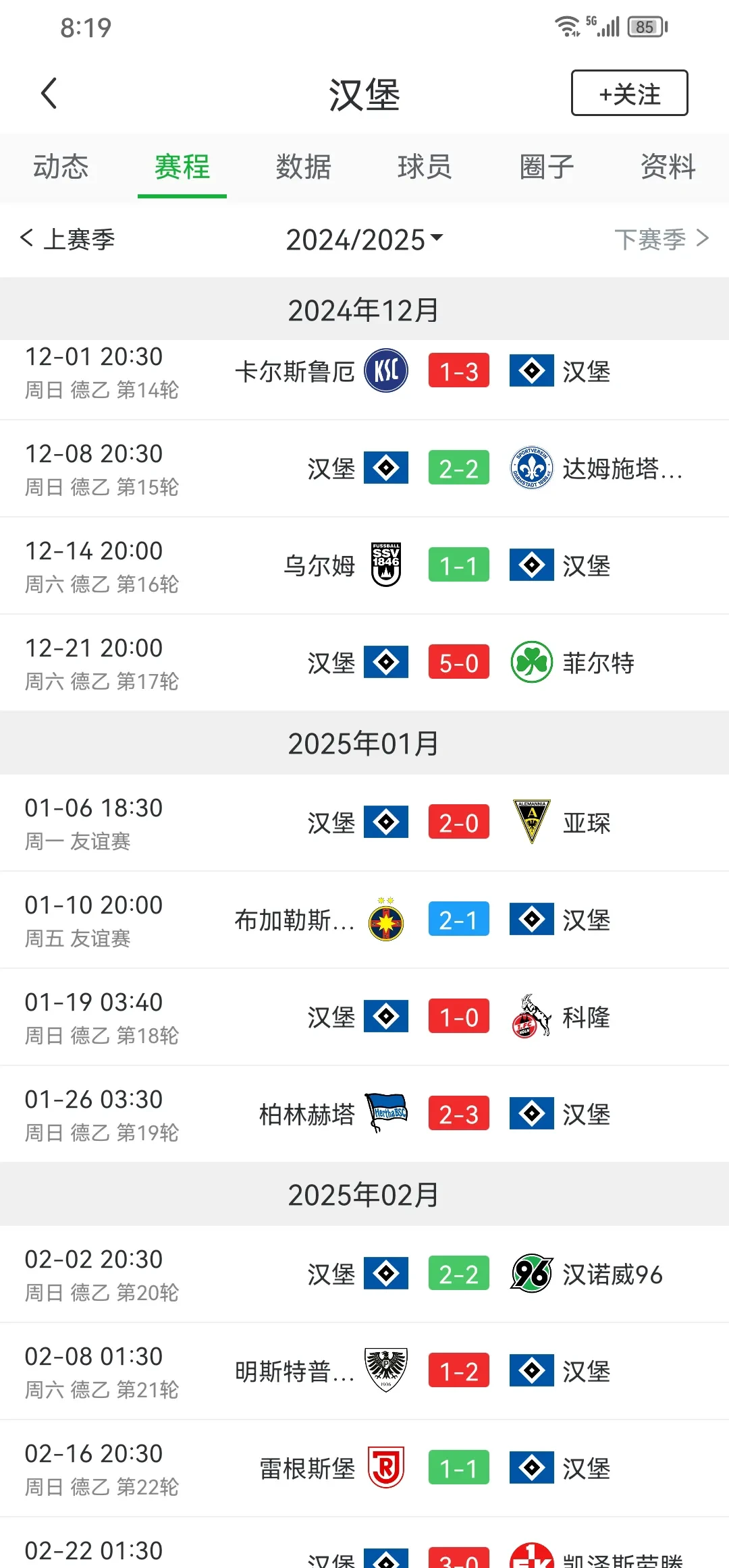Tap the 卡尔斯鲁厄 KSC club crest
This screenshot has height=1568, width=729.
pos(385,370)
